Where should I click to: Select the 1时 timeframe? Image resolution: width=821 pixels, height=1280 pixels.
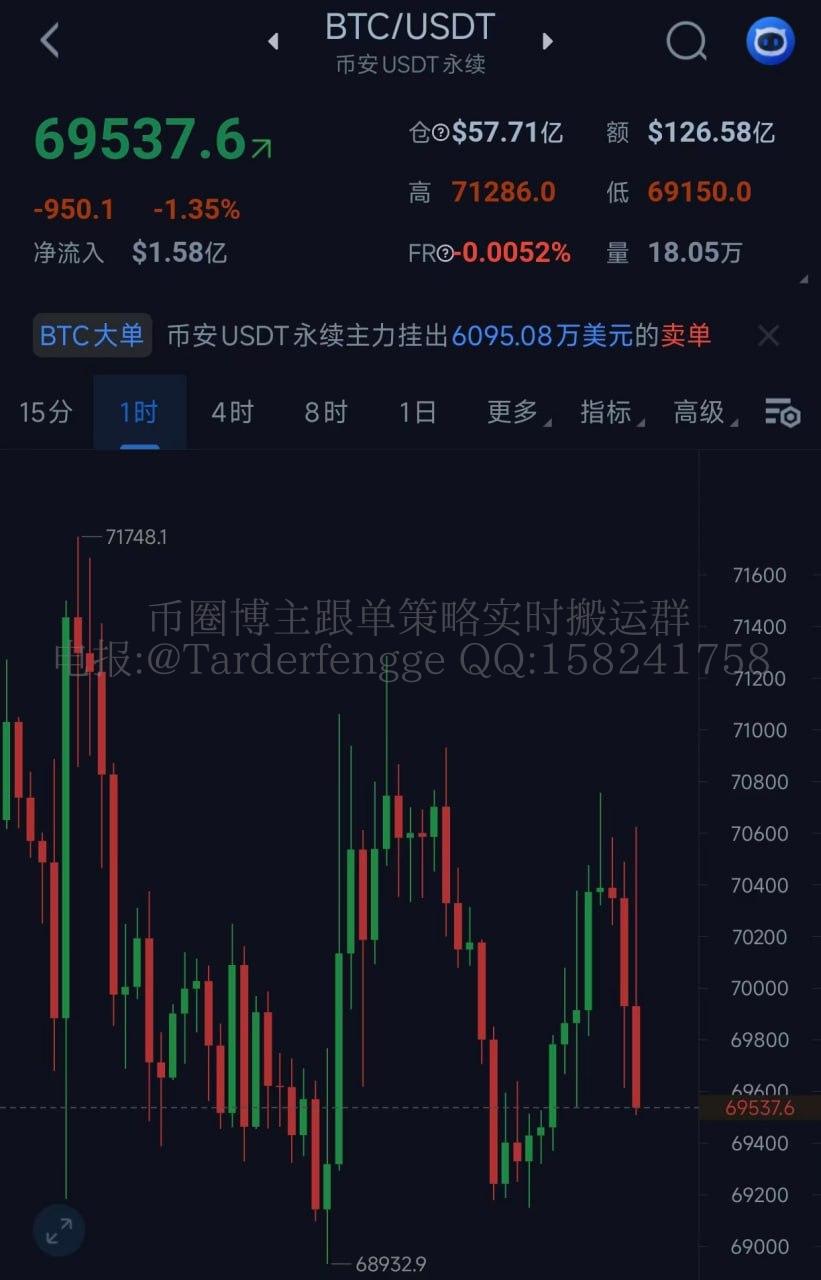click(139, 411)
